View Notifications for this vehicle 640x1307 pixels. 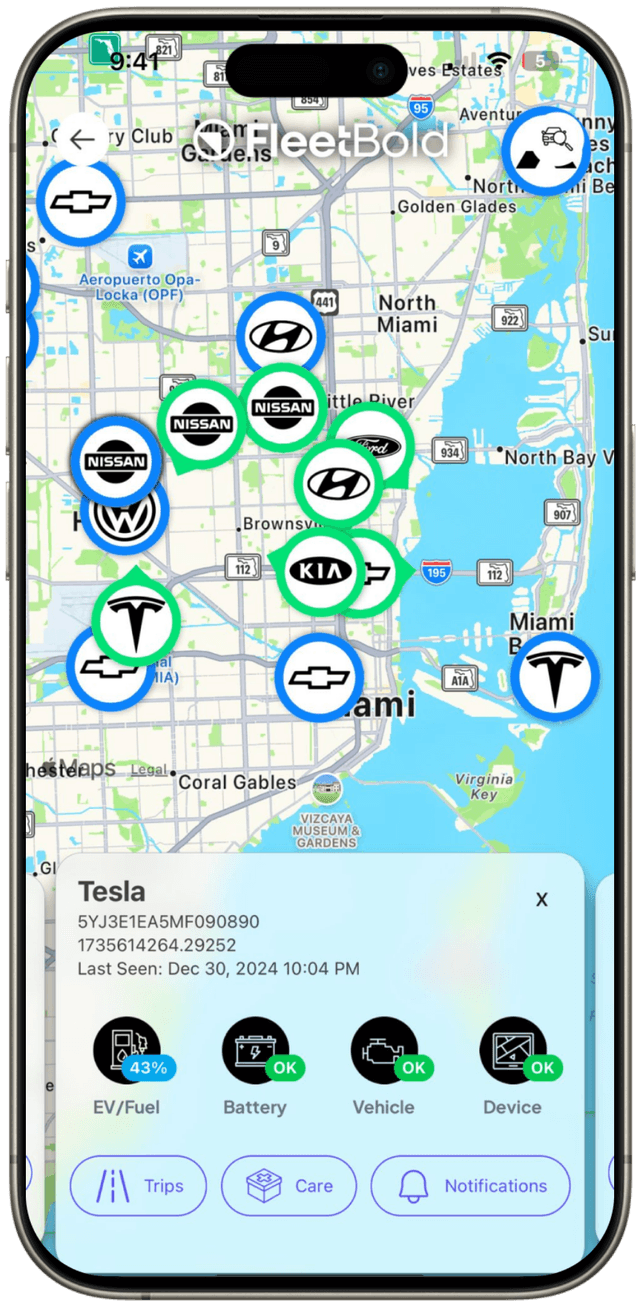coord(471,1186)
